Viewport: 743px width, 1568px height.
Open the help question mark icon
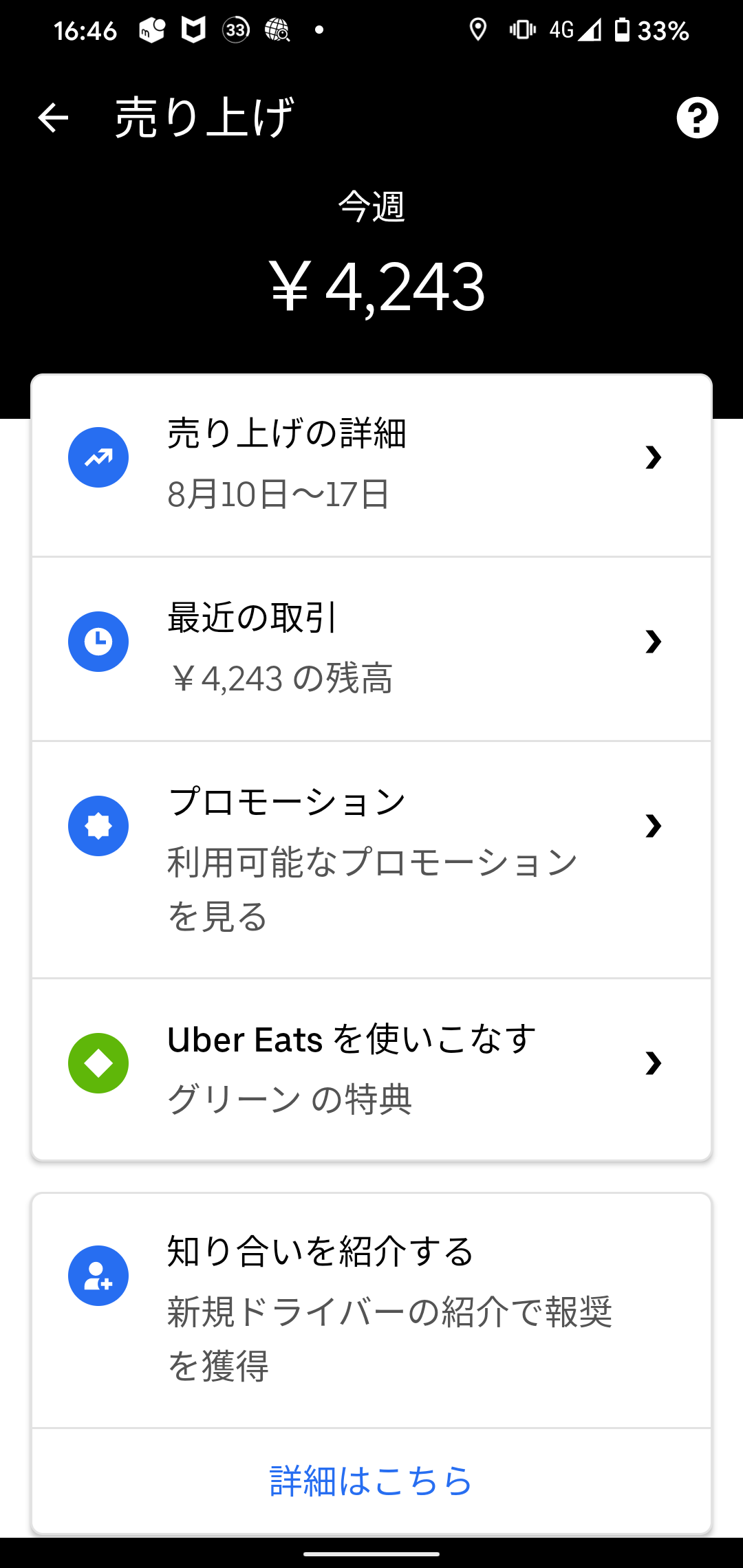(697, 118)
